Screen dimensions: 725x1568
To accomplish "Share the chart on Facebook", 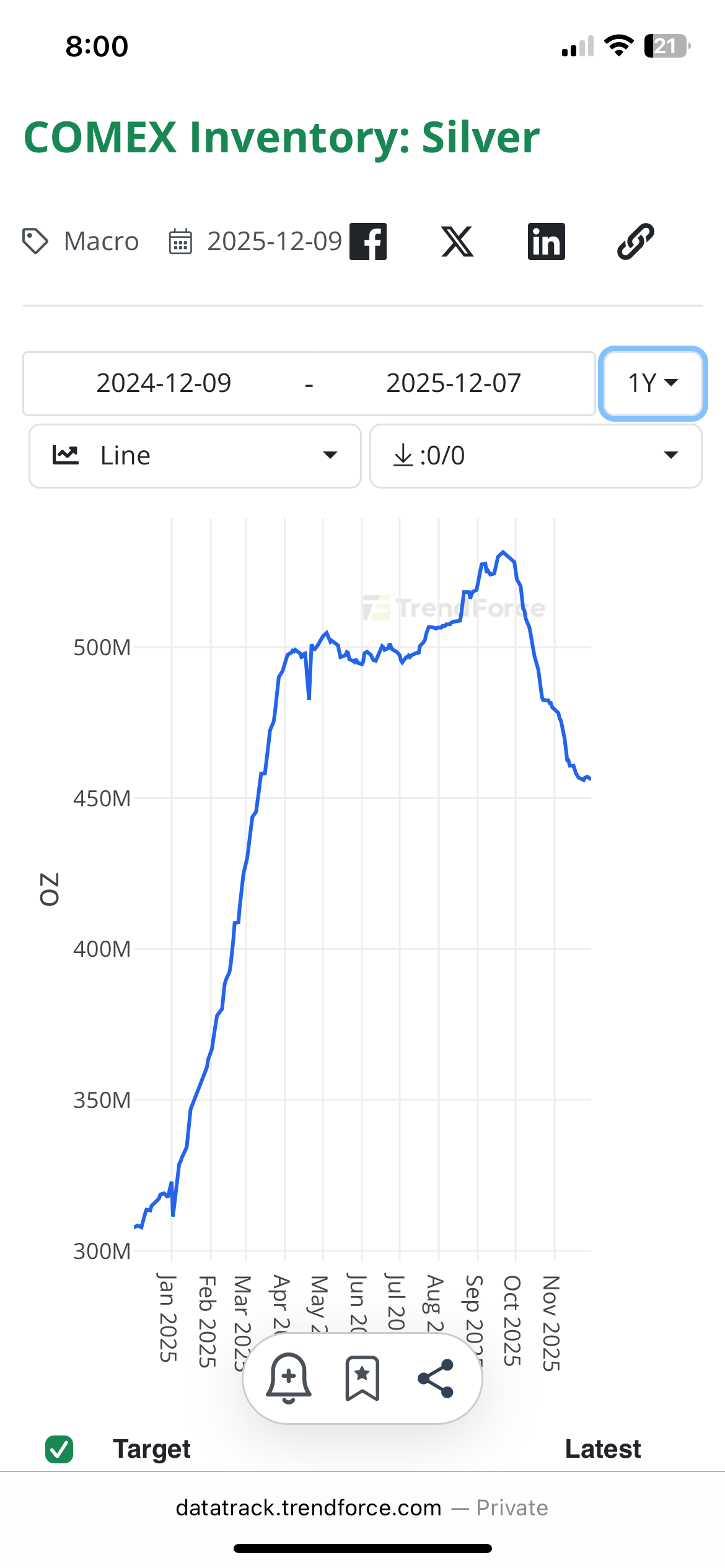I will tap(368, 242).
